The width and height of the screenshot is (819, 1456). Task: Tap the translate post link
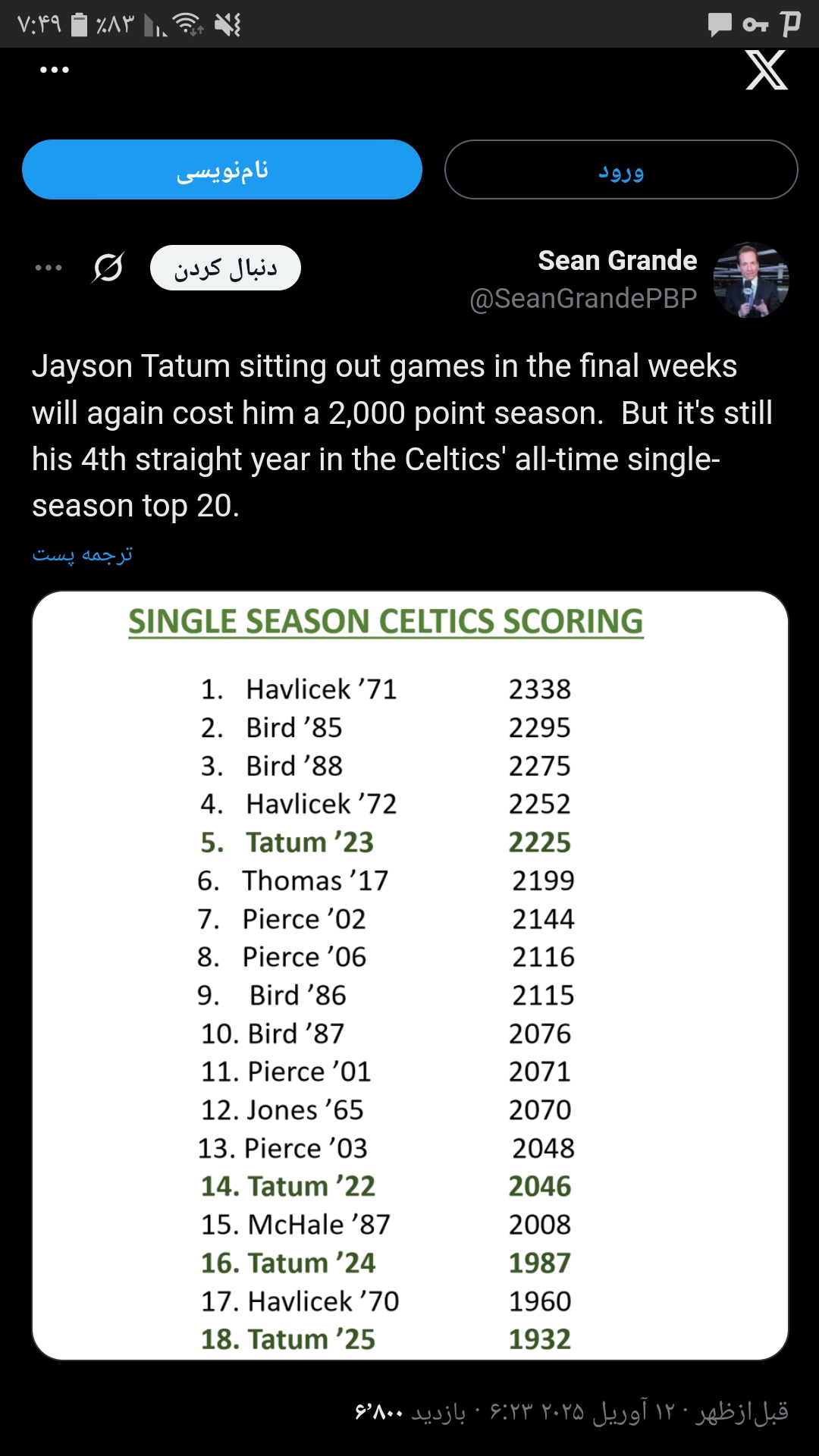click(x=83, y=554)
